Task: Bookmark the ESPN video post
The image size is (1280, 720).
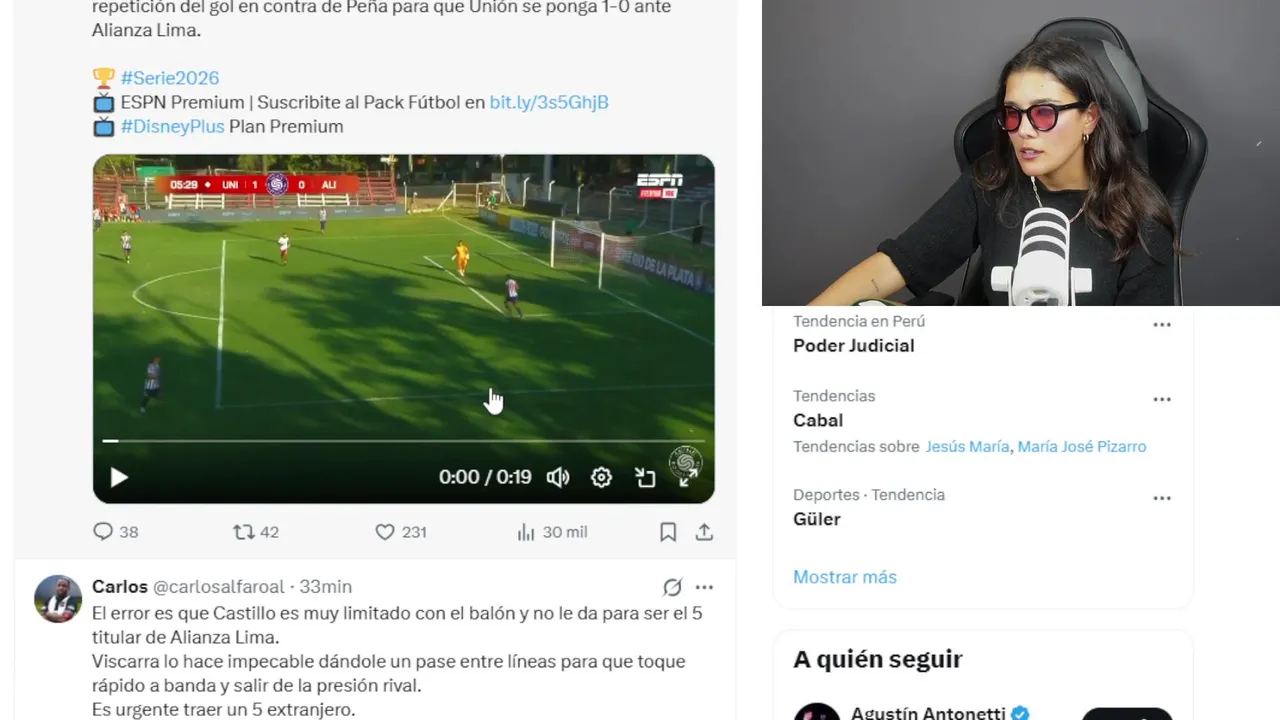Action: coord(668,532)
